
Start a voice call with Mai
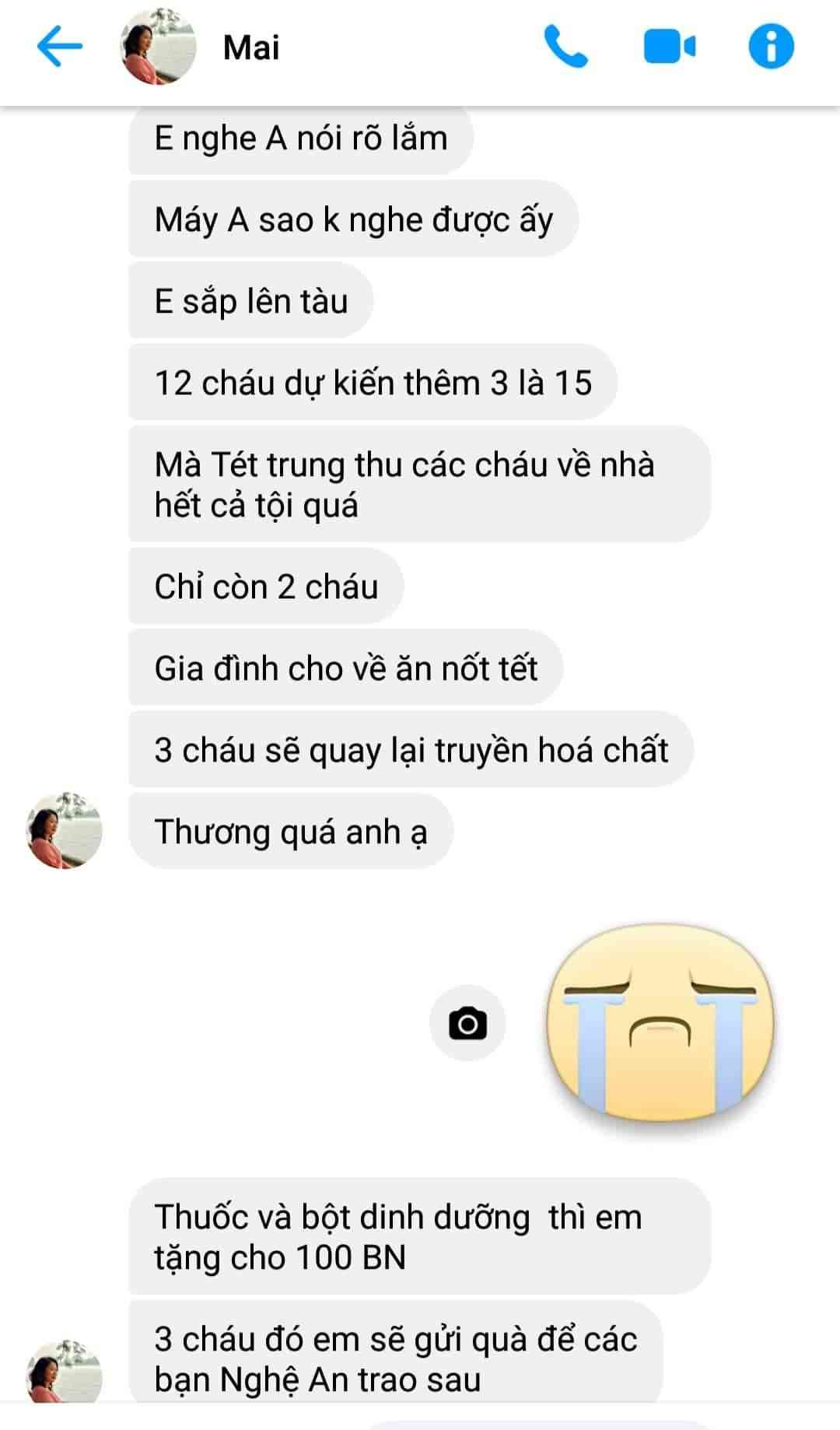click(x=565, y=47)
